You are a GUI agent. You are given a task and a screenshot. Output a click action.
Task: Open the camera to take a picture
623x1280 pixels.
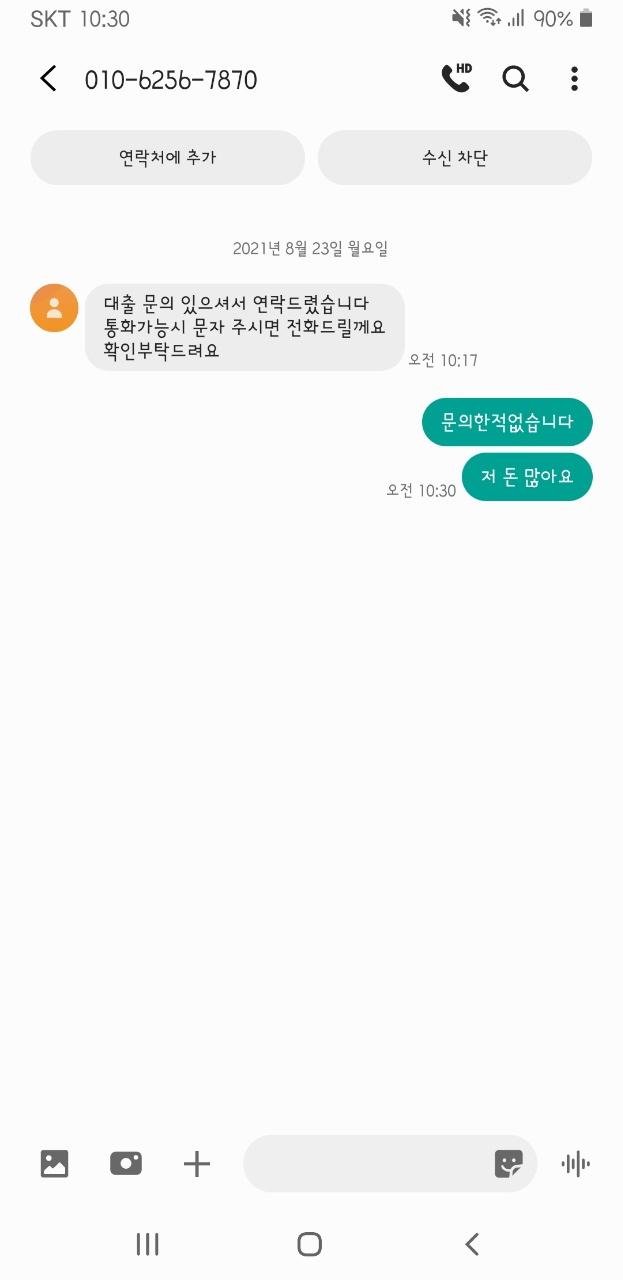coord(126,1163)
